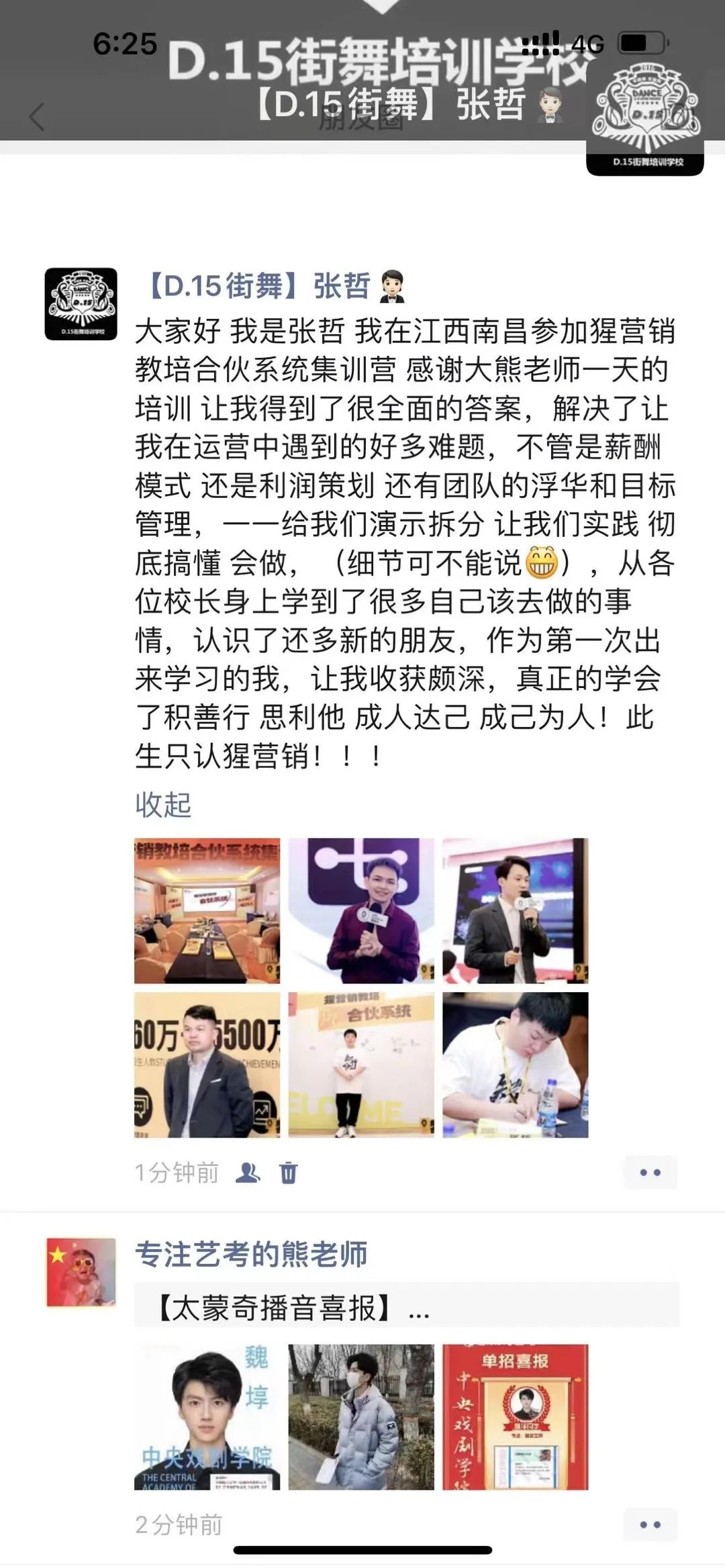Viewport: 725px width, 1568px height.
Task: Open the photo showing the 合伙系统 backdrop
Action: point(361,1065)
